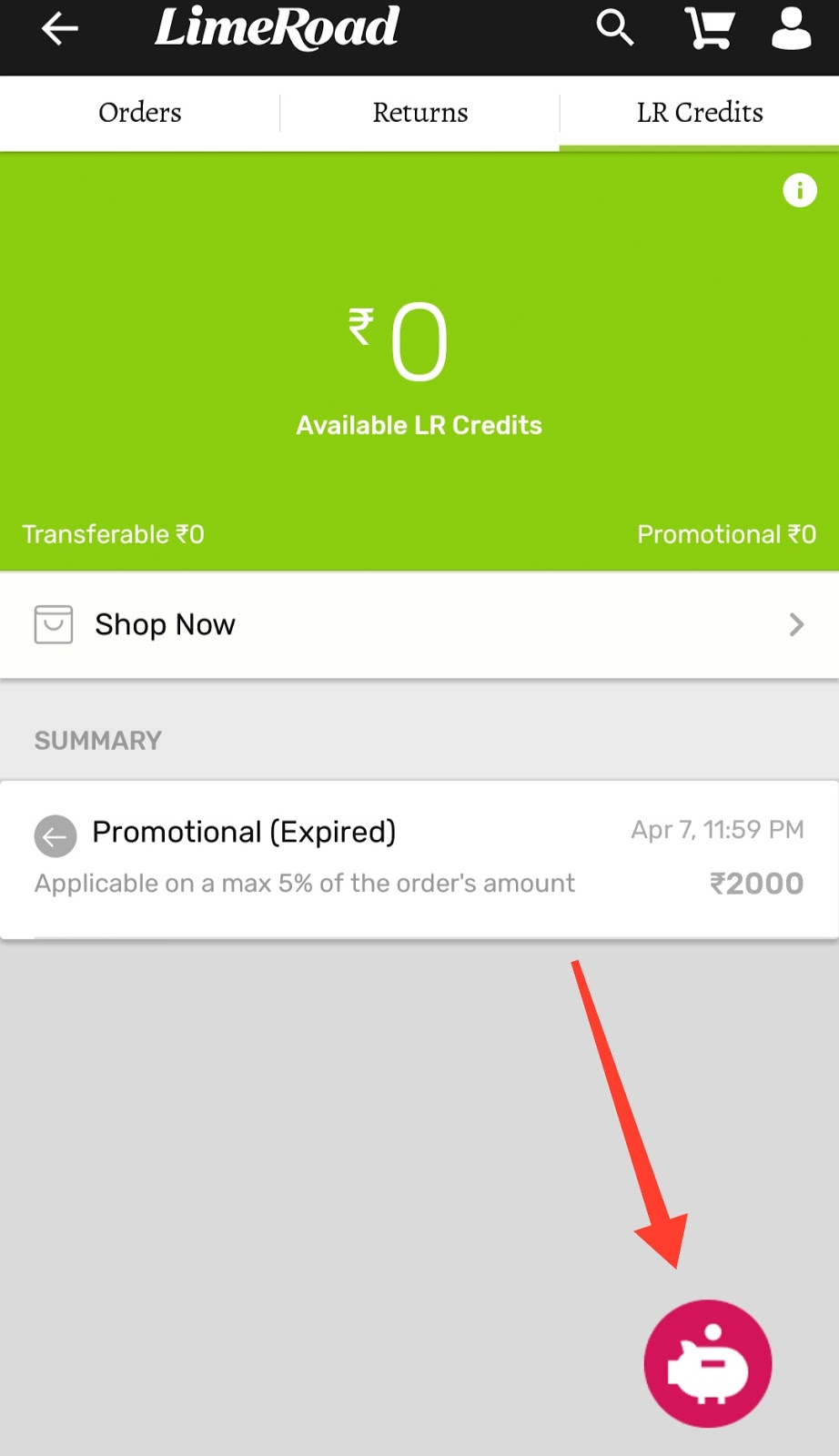The height and width of the screenshot is (1456, 839).
Task: Open the Shop Now row
Action: pos(419,624)
